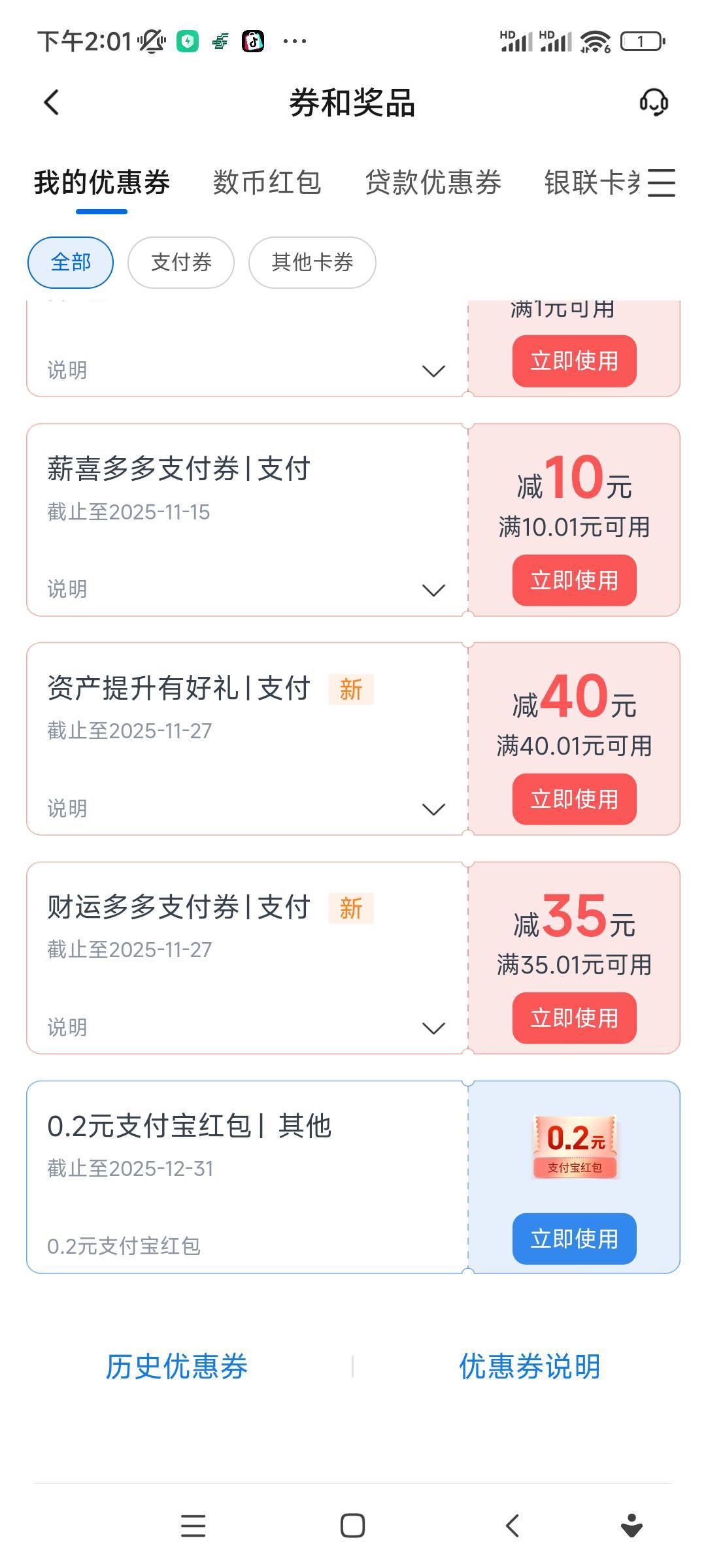The height and width of the screenshot is (1568, 706).
Task: Use the 0.2元支付宝红包 now
Action: click(574, 1239)
